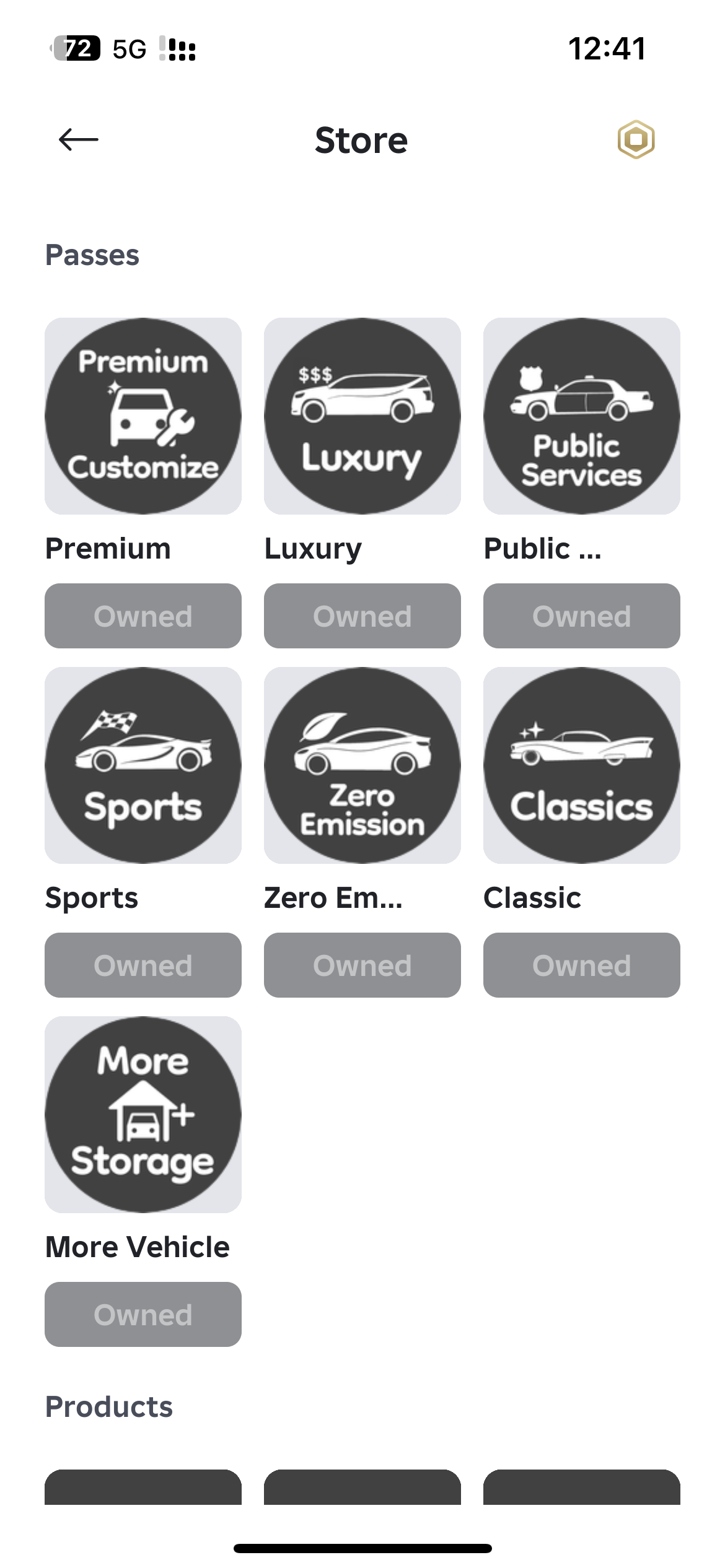Go back from the Store screen
This screenshot has height=1568, width=725.
pyautogui.click(x=79, y=140)
